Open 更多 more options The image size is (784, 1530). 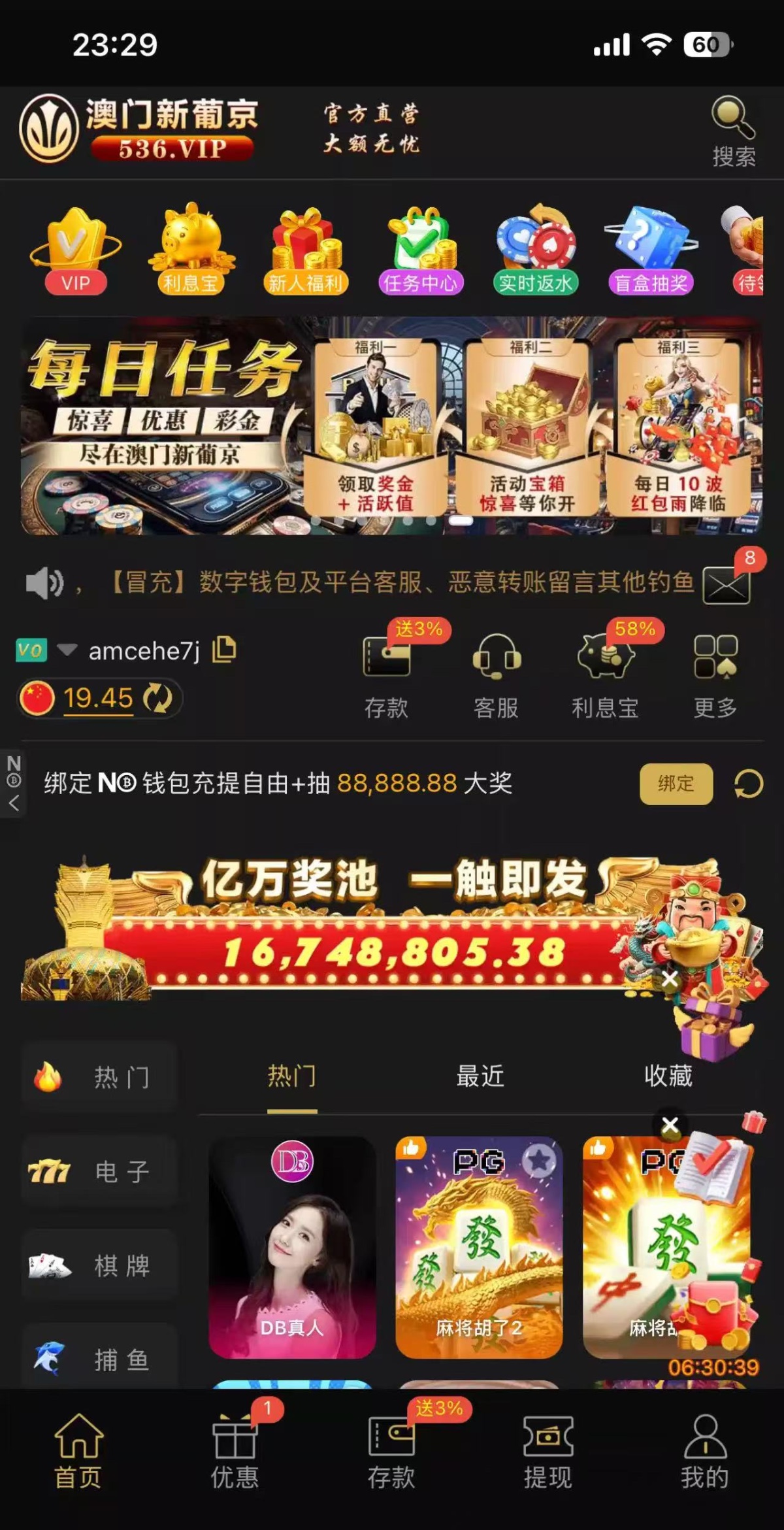(x=715, y=674)
